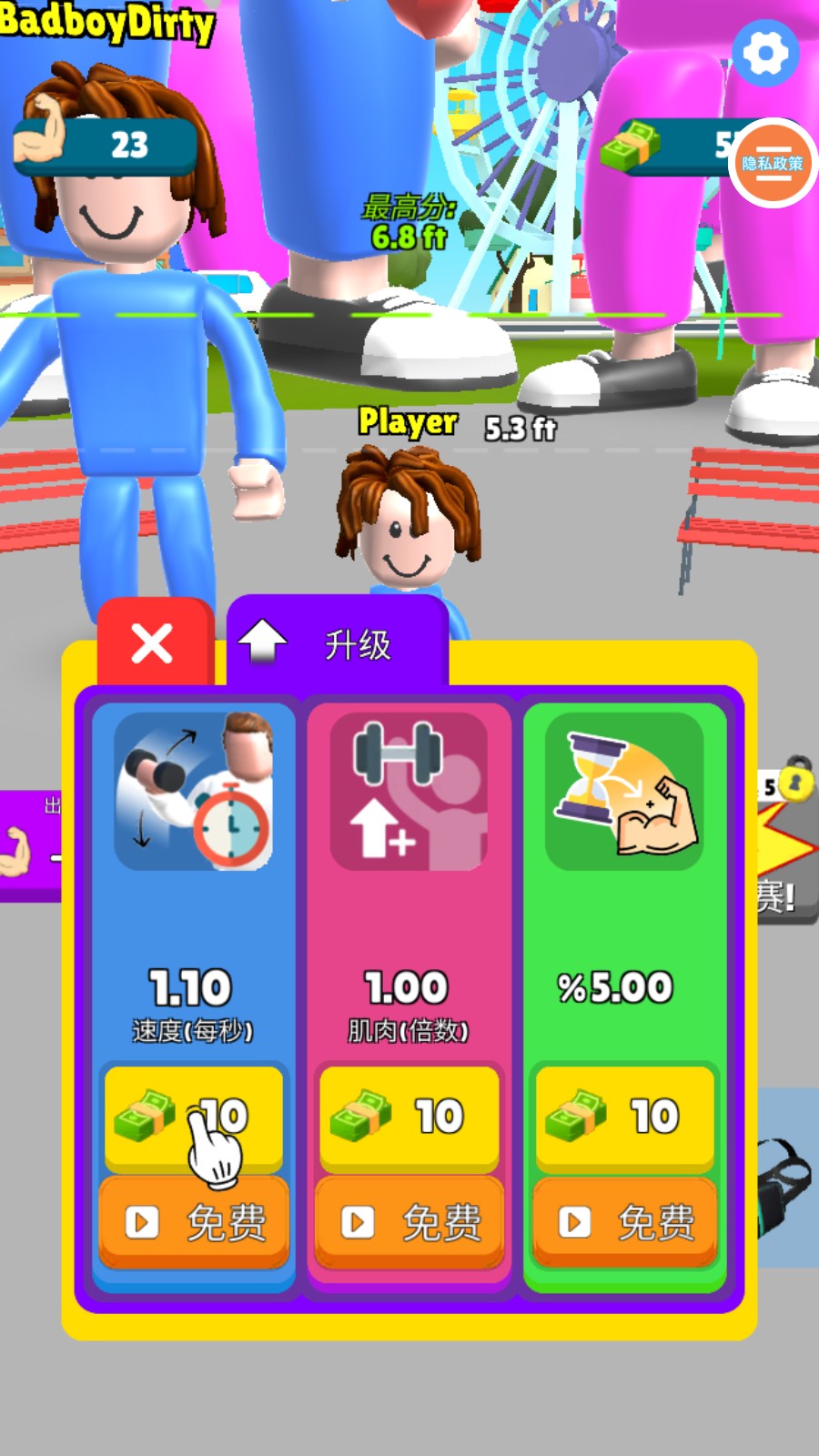Buy the %5.00 upgrade for 10 cash

click(x=624, y=1116)
